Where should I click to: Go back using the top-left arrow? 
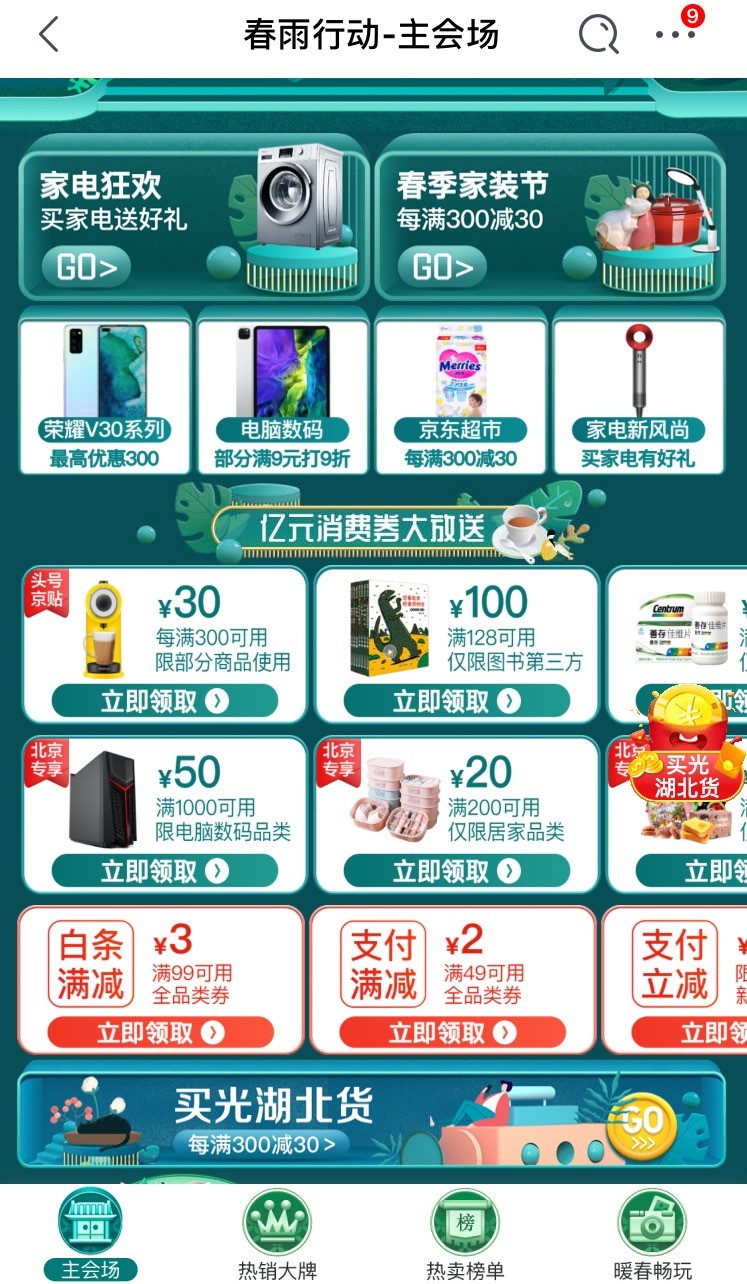[48, 35]
